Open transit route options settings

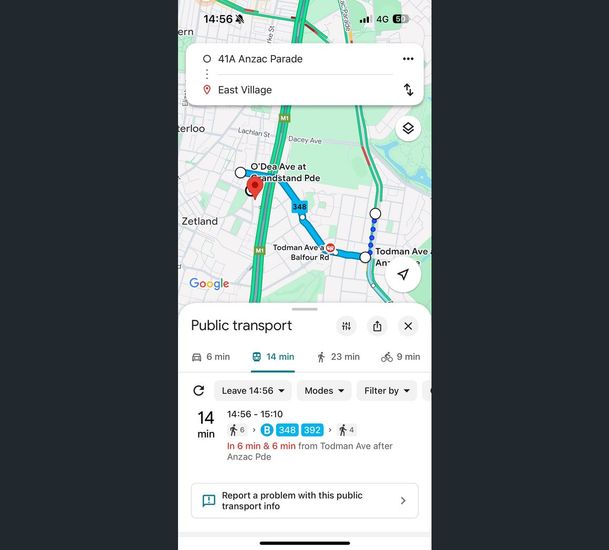[346, 326]
